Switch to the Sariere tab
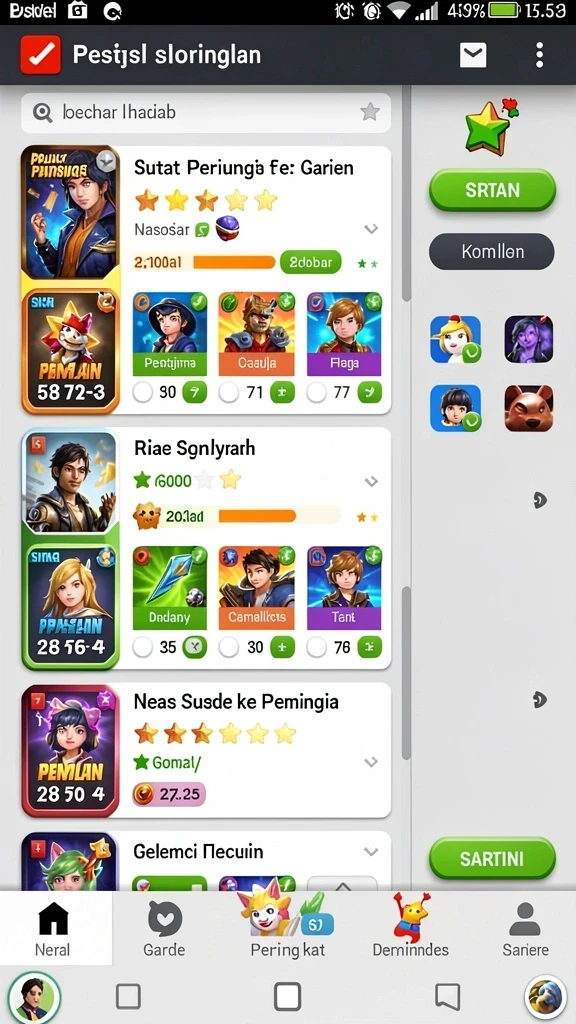Screen dimensions: 576x1024 [525, 929]
